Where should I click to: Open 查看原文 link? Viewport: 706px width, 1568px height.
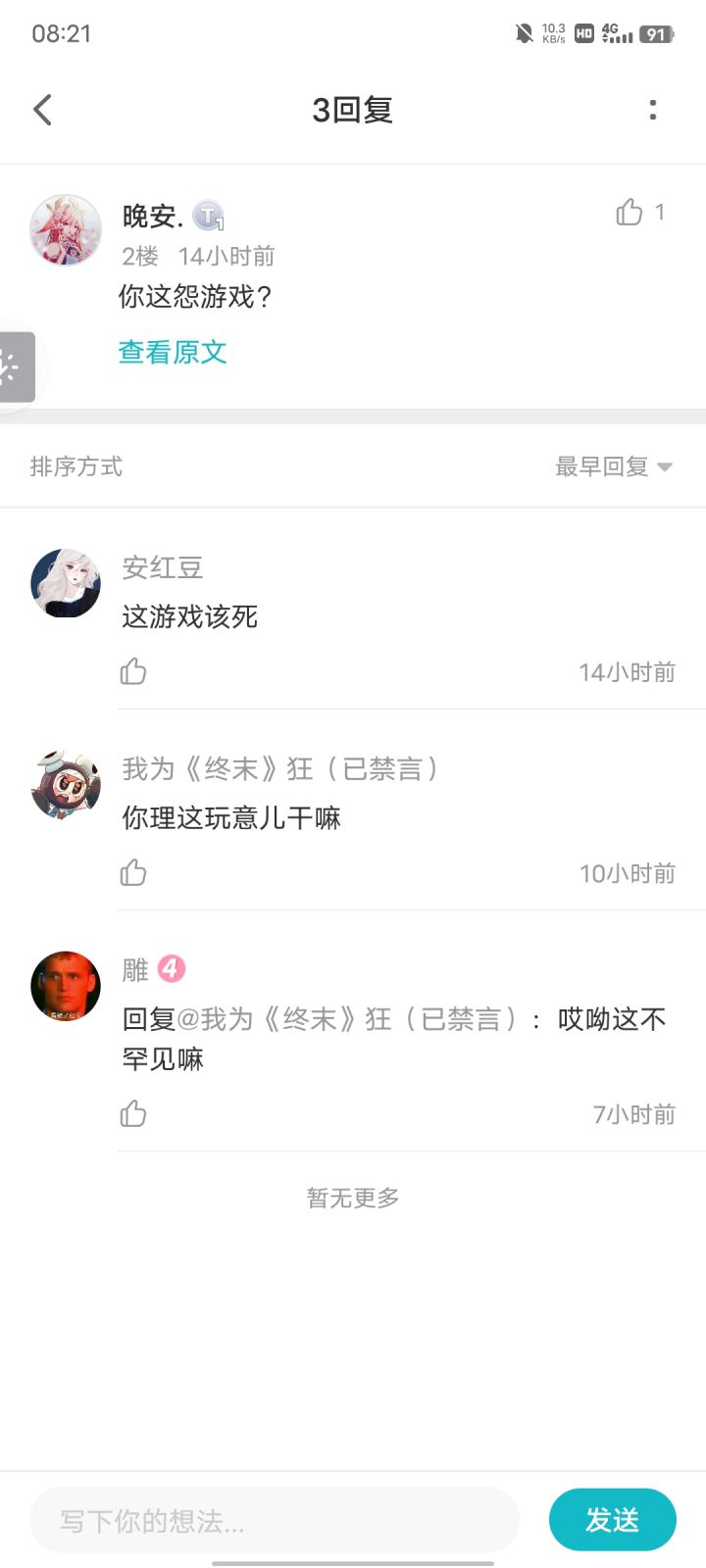(173, 352)
